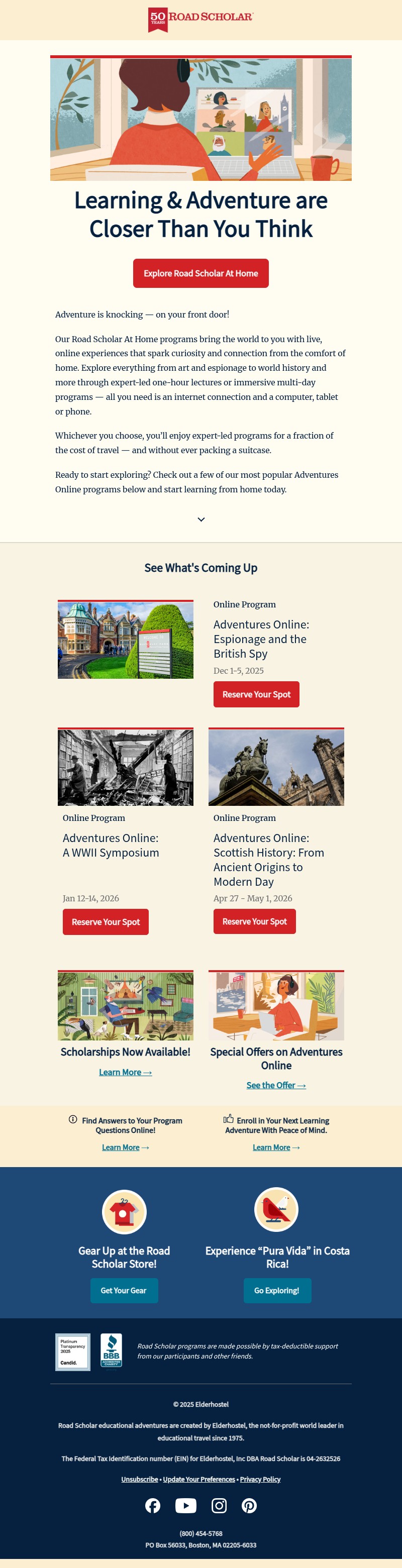Open Learn More under Scholarships Now Available
402x1568 pixels.
(125, 1072)
